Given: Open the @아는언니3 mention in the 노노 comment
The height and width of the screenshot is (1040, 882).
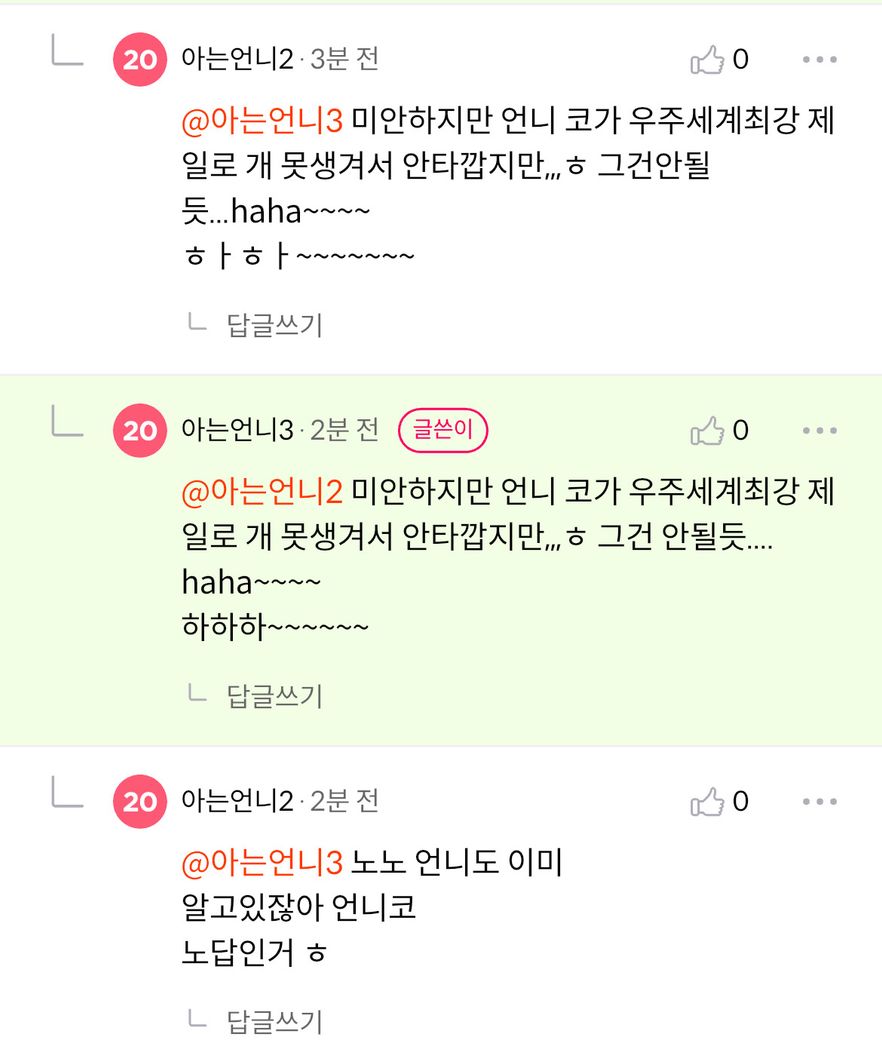Looking at the screenshot, I should point(262,862).
